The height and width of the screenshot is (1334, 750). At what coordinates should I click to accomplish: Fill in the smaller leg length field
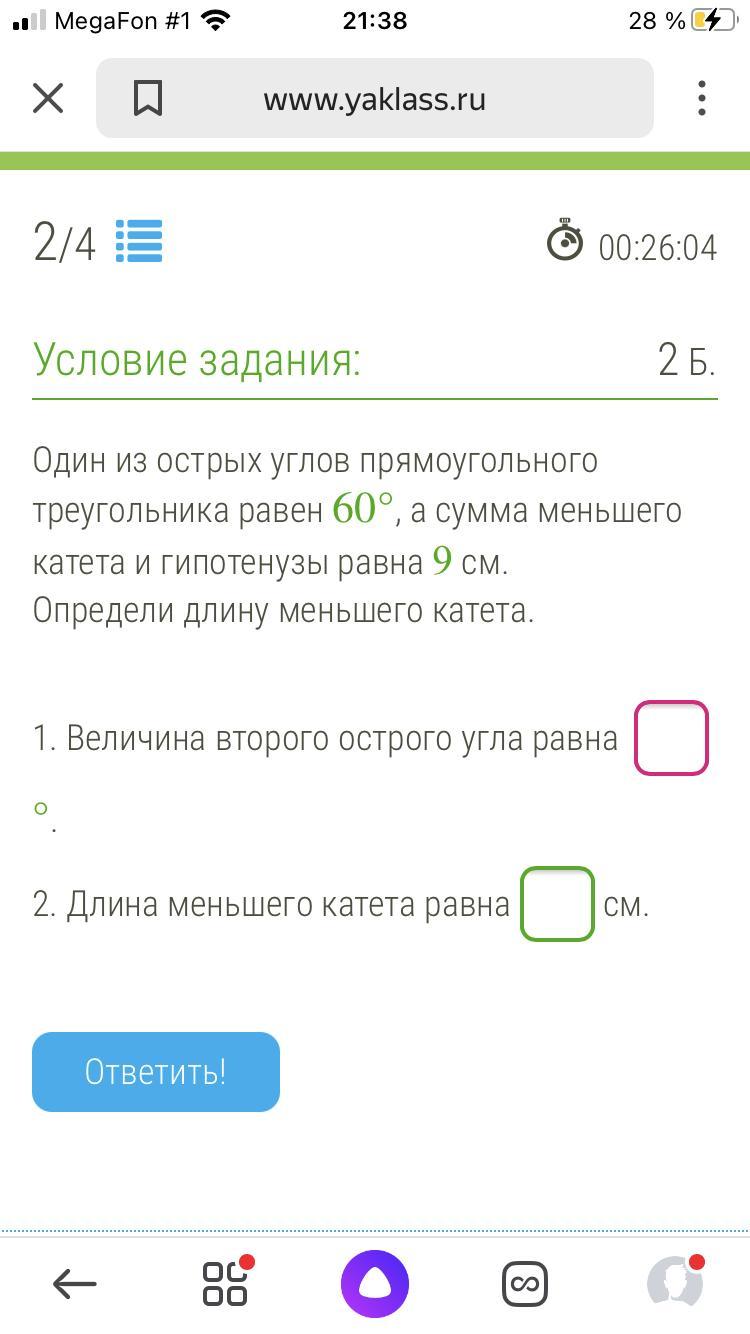557,904
